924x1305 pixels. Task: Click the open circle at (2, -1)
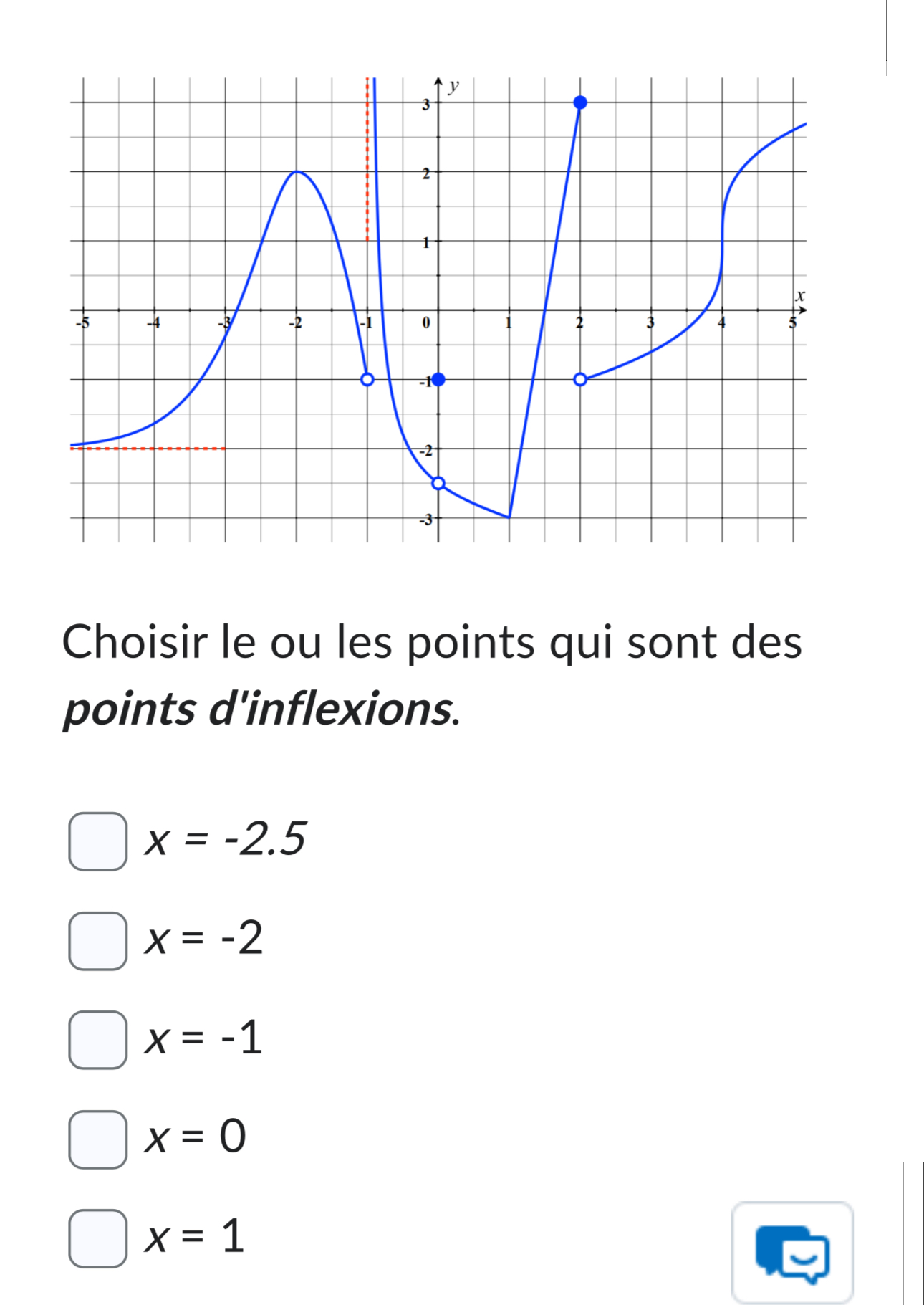(579, 378)
